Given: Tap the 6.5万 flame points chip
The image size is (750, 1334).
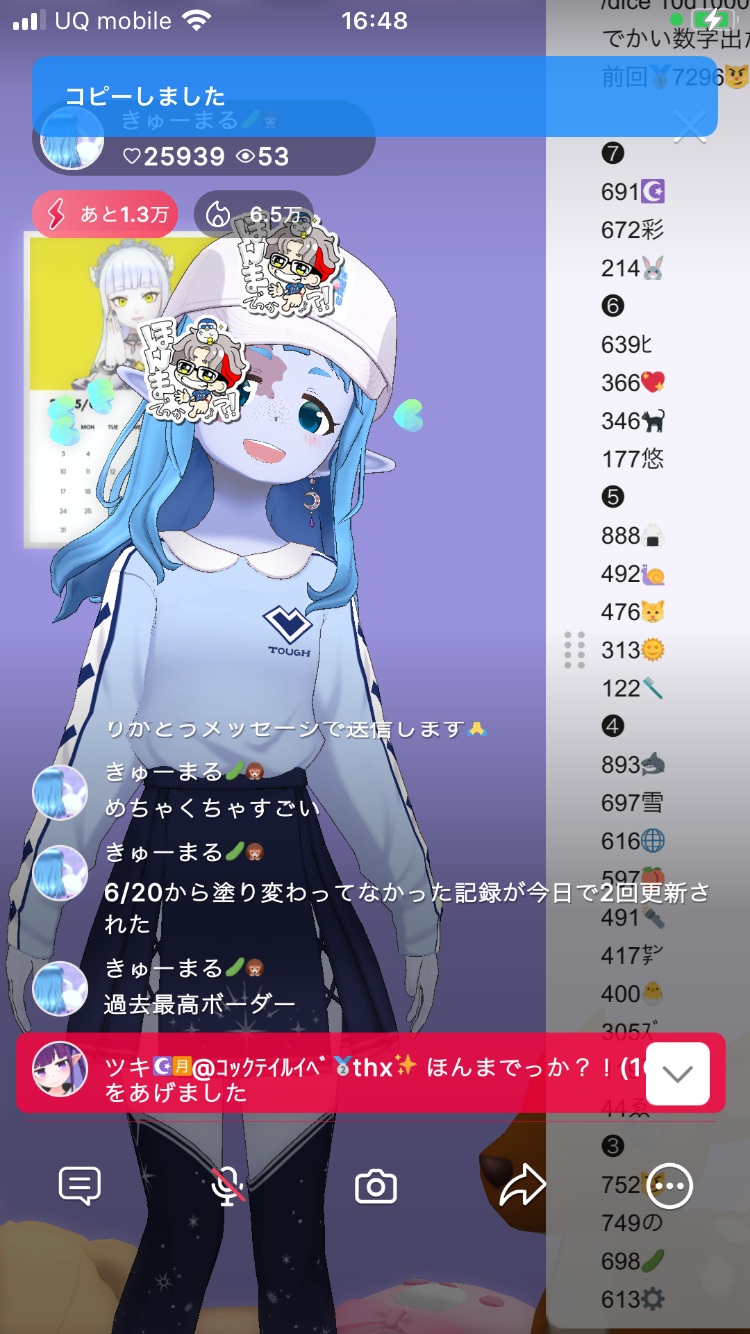Looking at the screenshot, I should pyautogui.click(x=253, y=214).
